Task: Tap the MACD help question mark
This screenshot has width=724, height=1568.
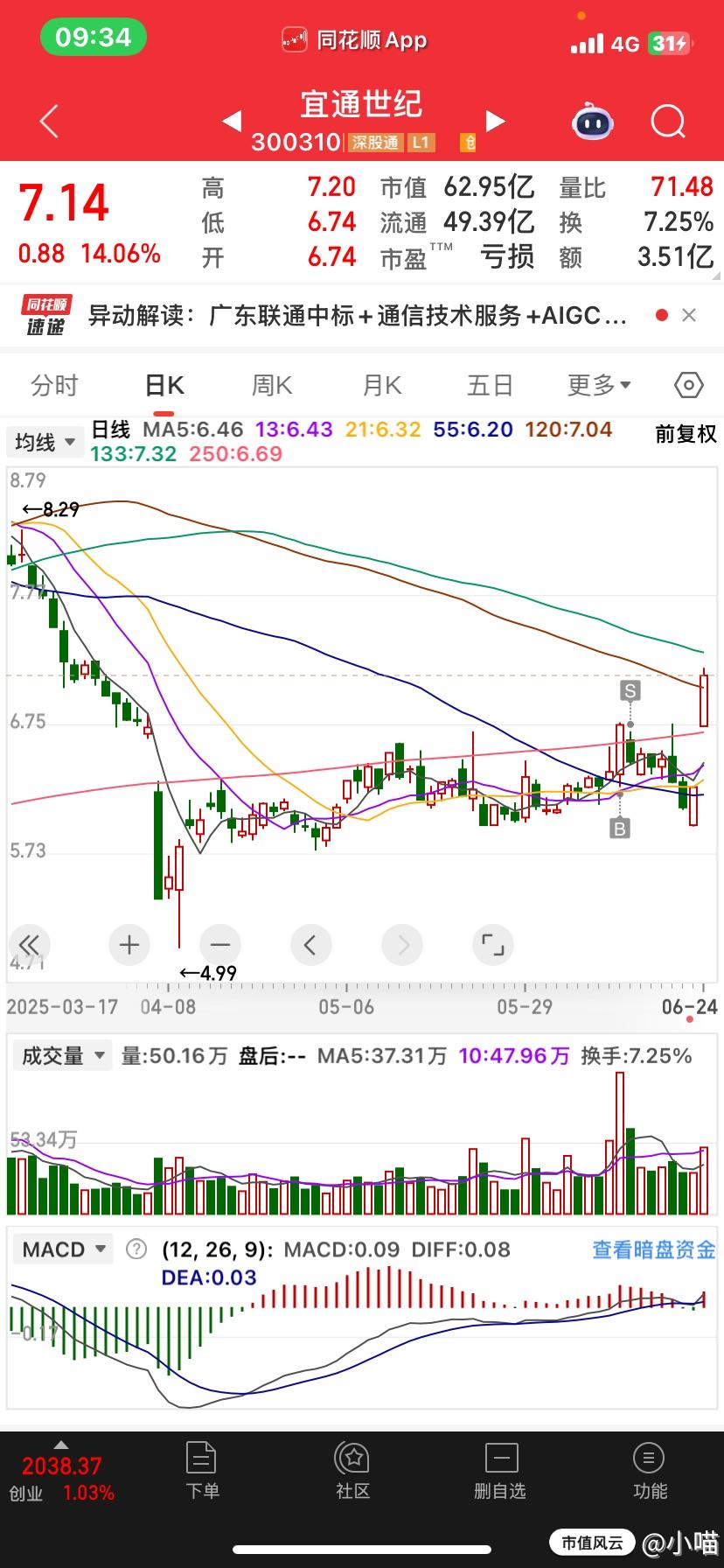Action: [136, 1249]
